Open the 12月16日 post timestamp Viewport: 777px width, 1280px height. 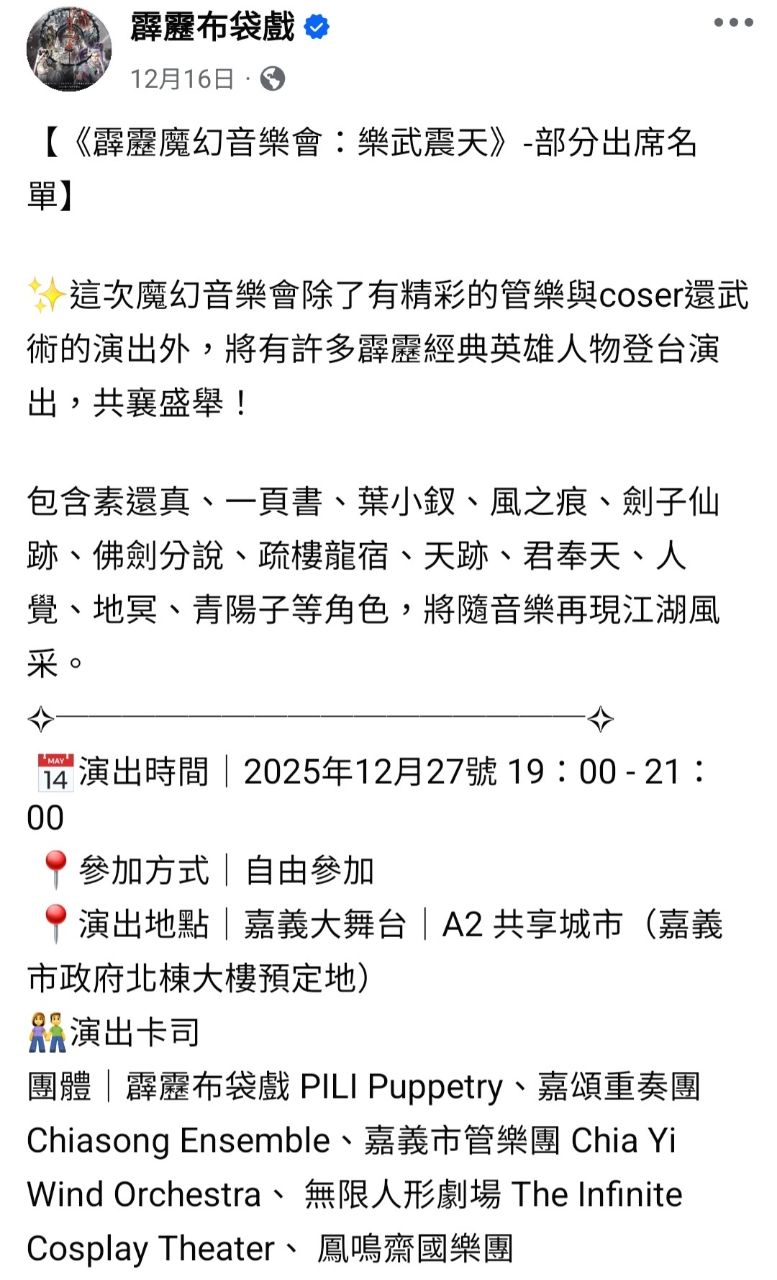coord(182,79)
